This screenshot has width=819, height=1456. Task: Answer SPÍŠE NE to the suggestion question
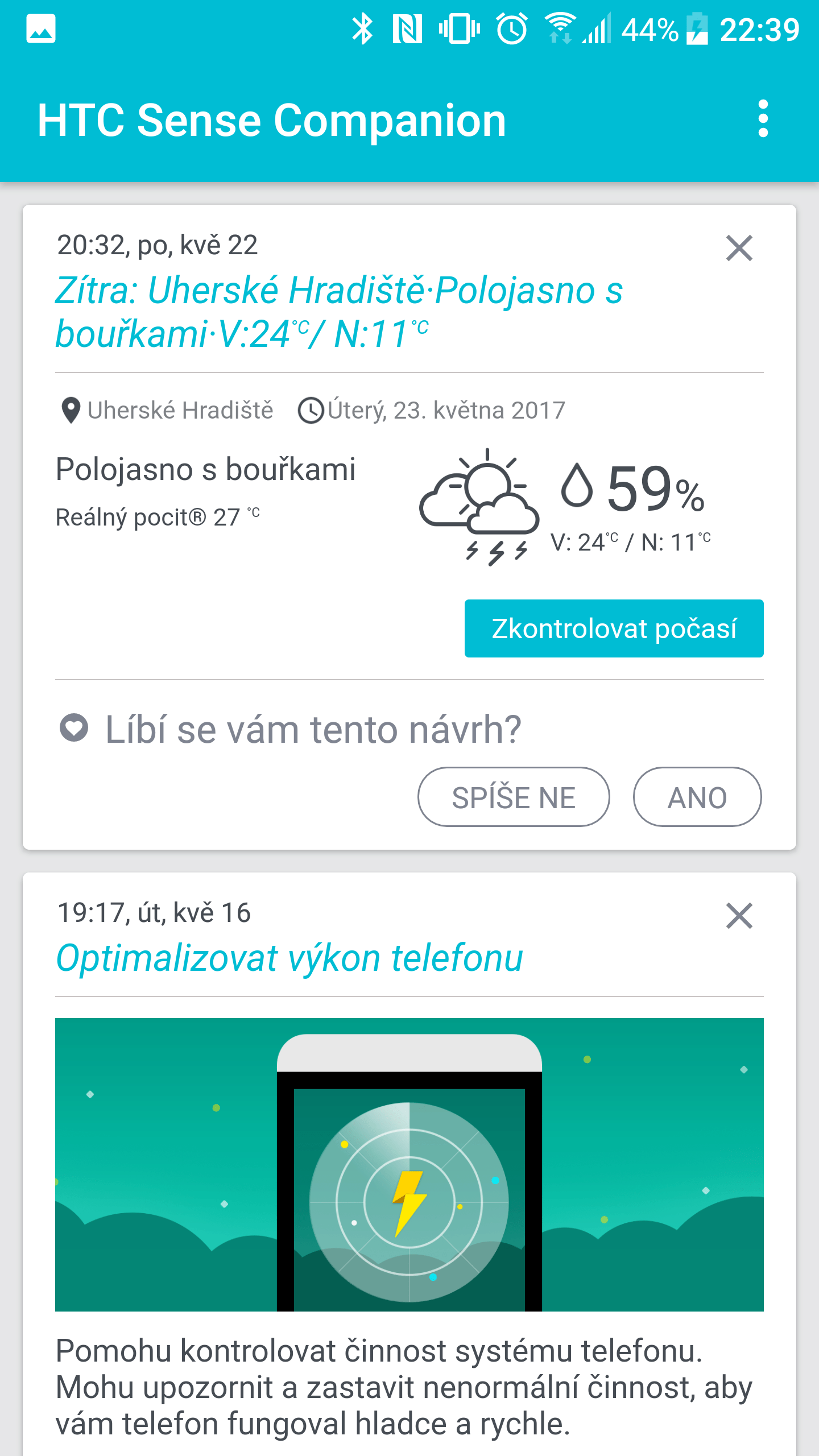[514, 797]
